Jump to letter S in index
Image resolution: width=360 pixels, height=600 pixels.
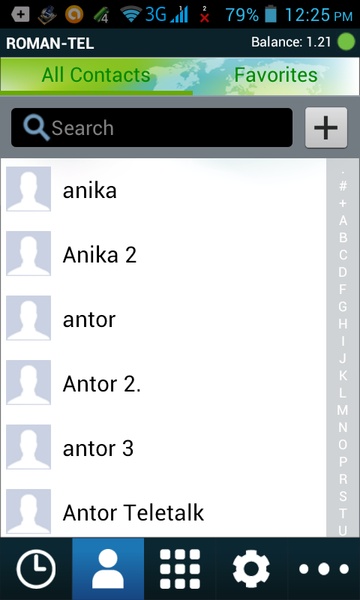pyautogui.click(x=343, y=496)
